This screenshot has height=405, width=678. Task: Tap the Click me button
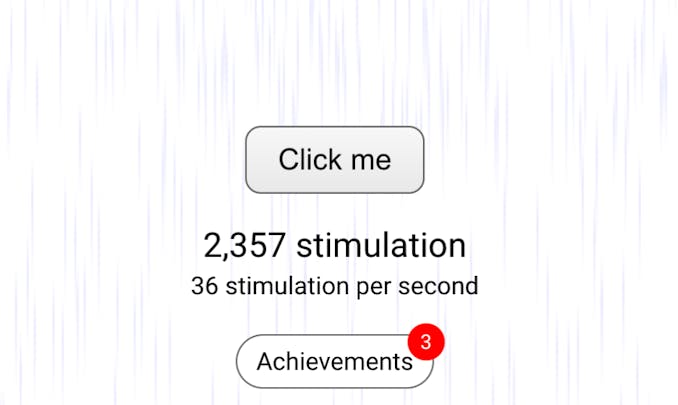click(335, 160)
